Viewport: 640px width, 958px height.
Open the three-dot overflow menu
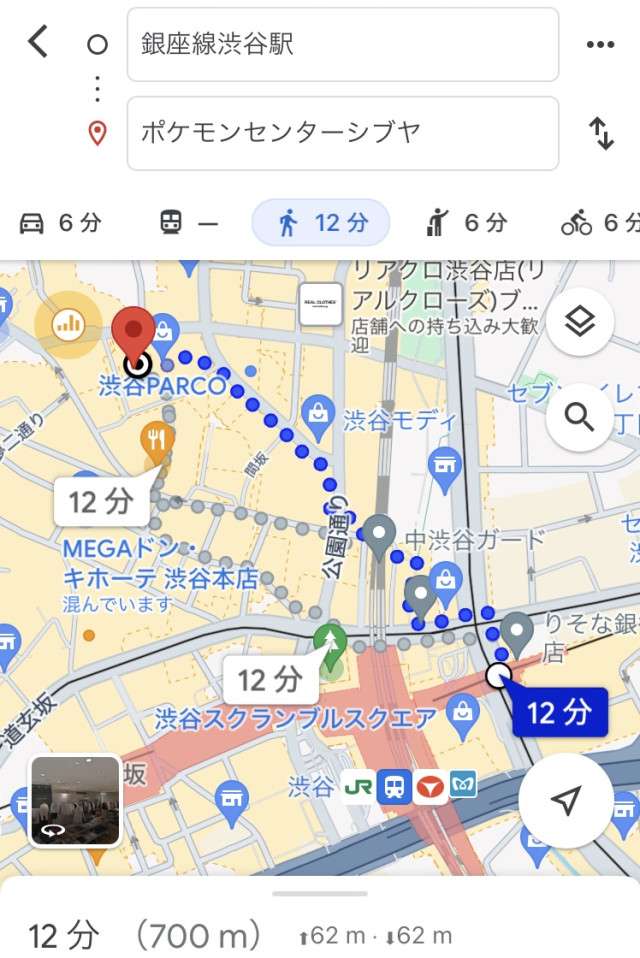(x=600, y=44)
